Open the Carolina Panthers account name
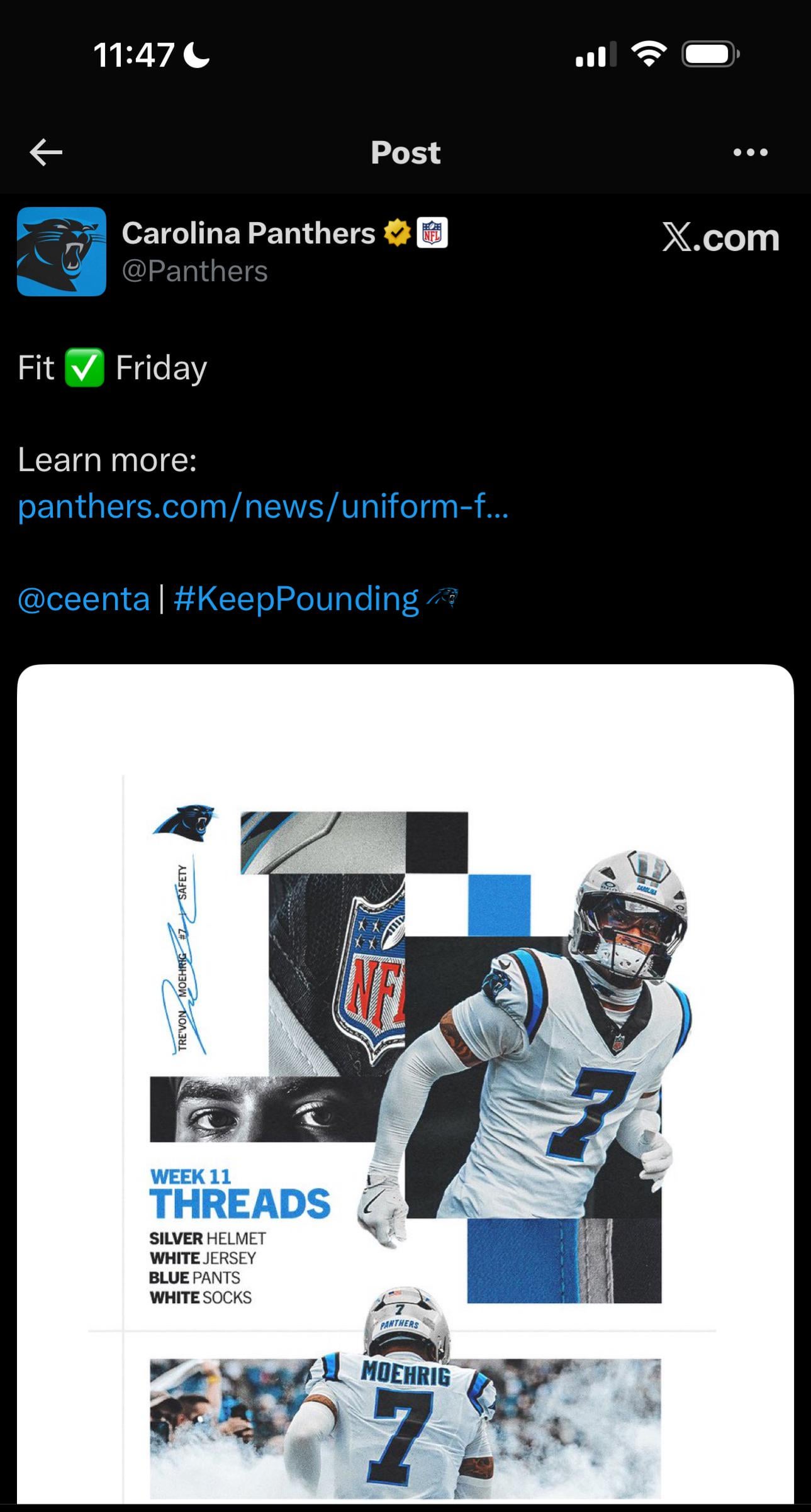This screenshot has width=811, height=1512. click(248, 233)
